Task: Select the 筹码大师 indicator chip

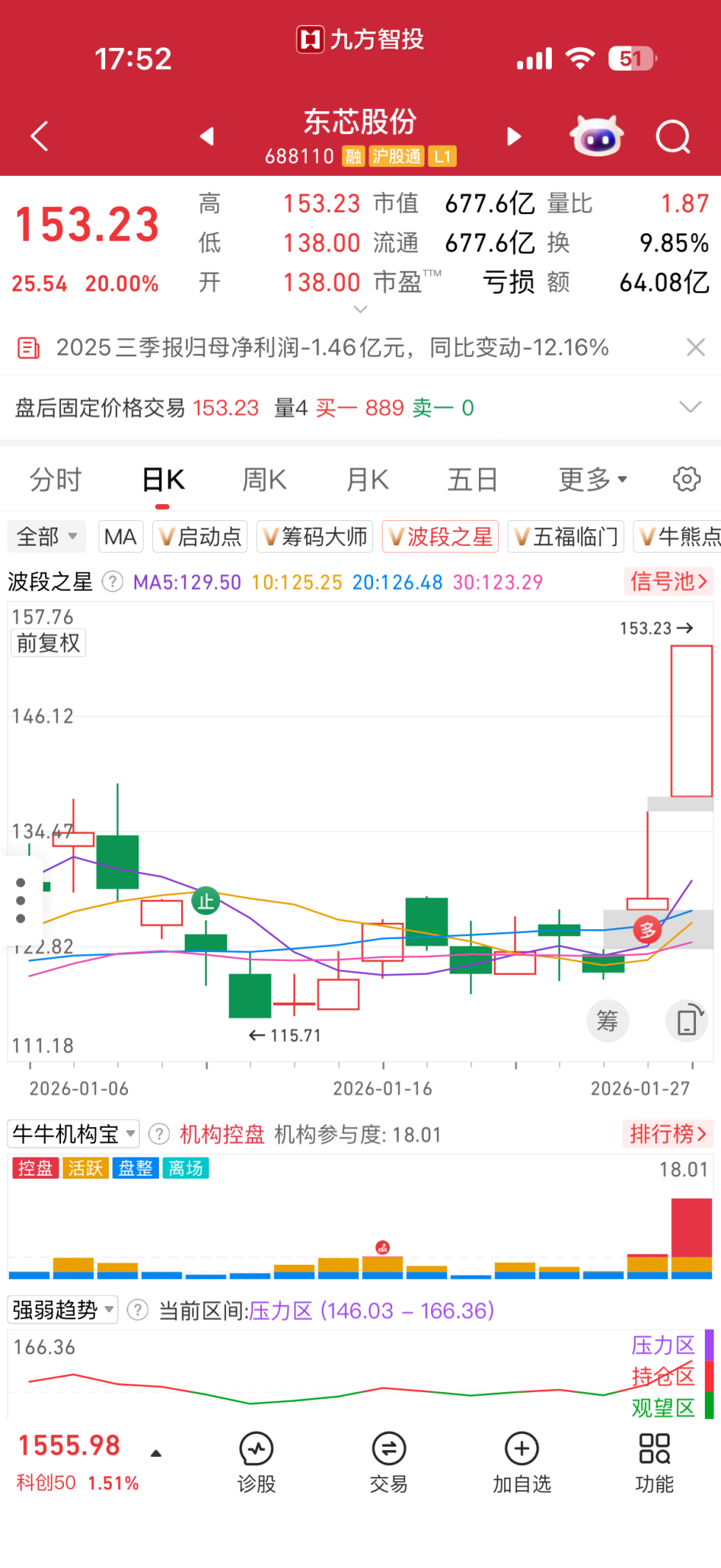Action: pos(315,536)
